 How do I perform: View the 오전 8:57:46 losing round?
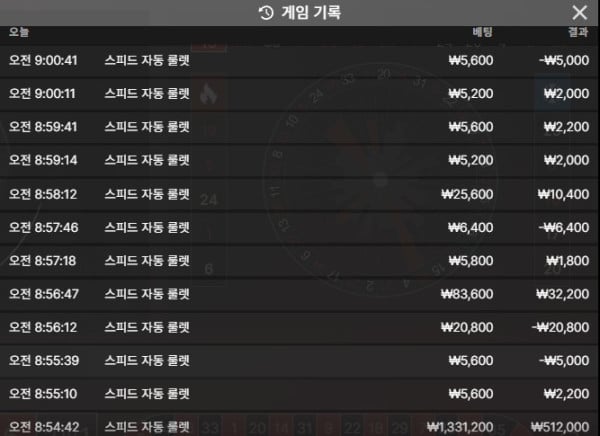pyautogui.click(x=300, y=228)
